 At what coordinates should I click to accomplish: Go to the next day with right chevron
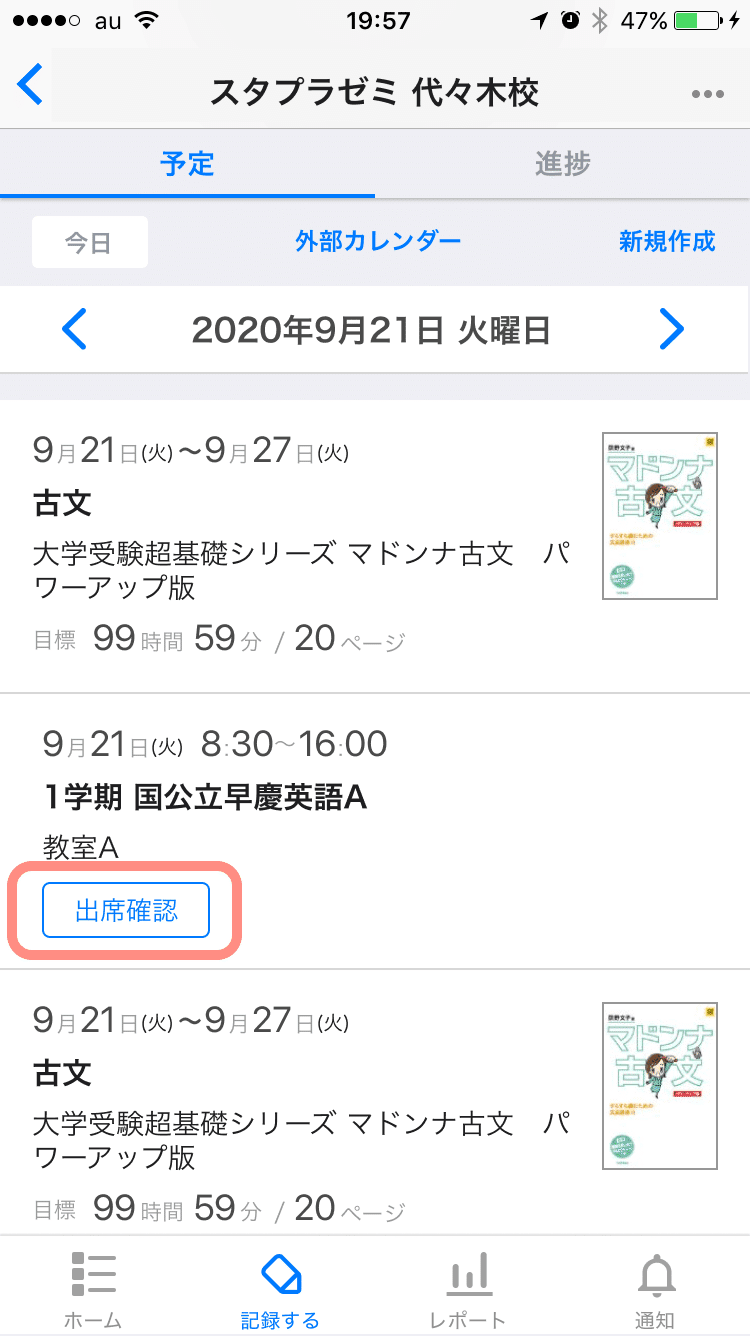click(671, 329)
